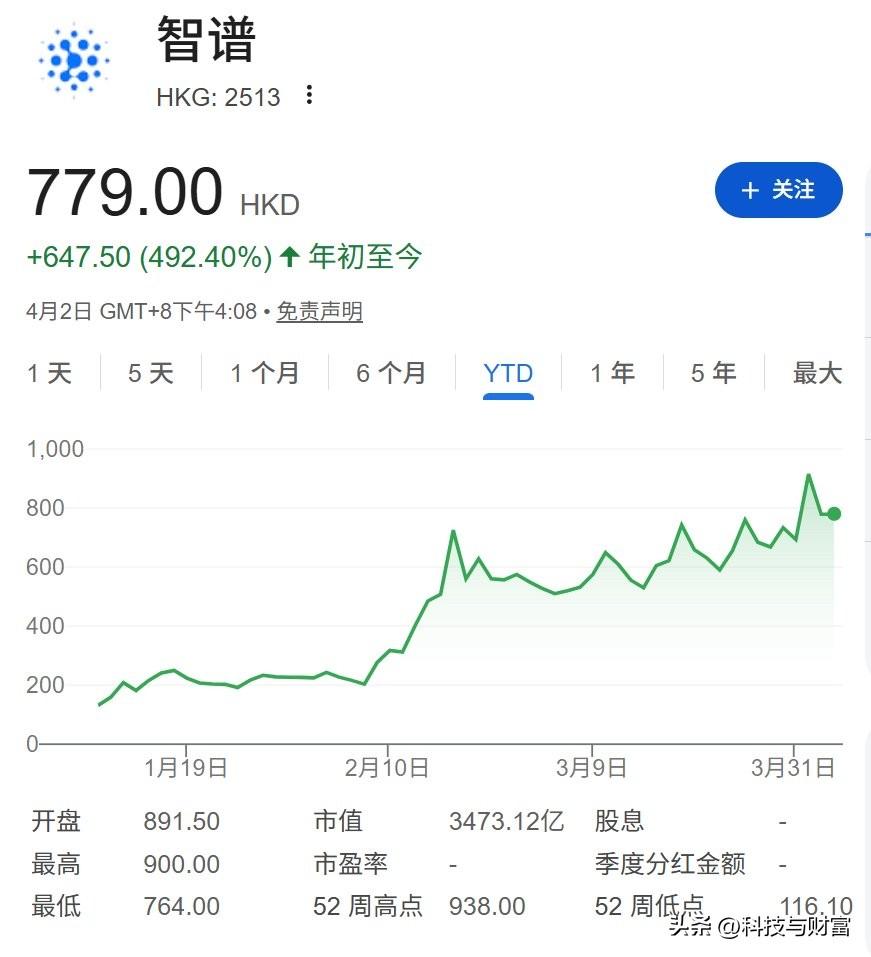The height and width of the screenshot is (957, 871).
Task: Select the 1个月 time range tab
Action: tap(263, 373)
